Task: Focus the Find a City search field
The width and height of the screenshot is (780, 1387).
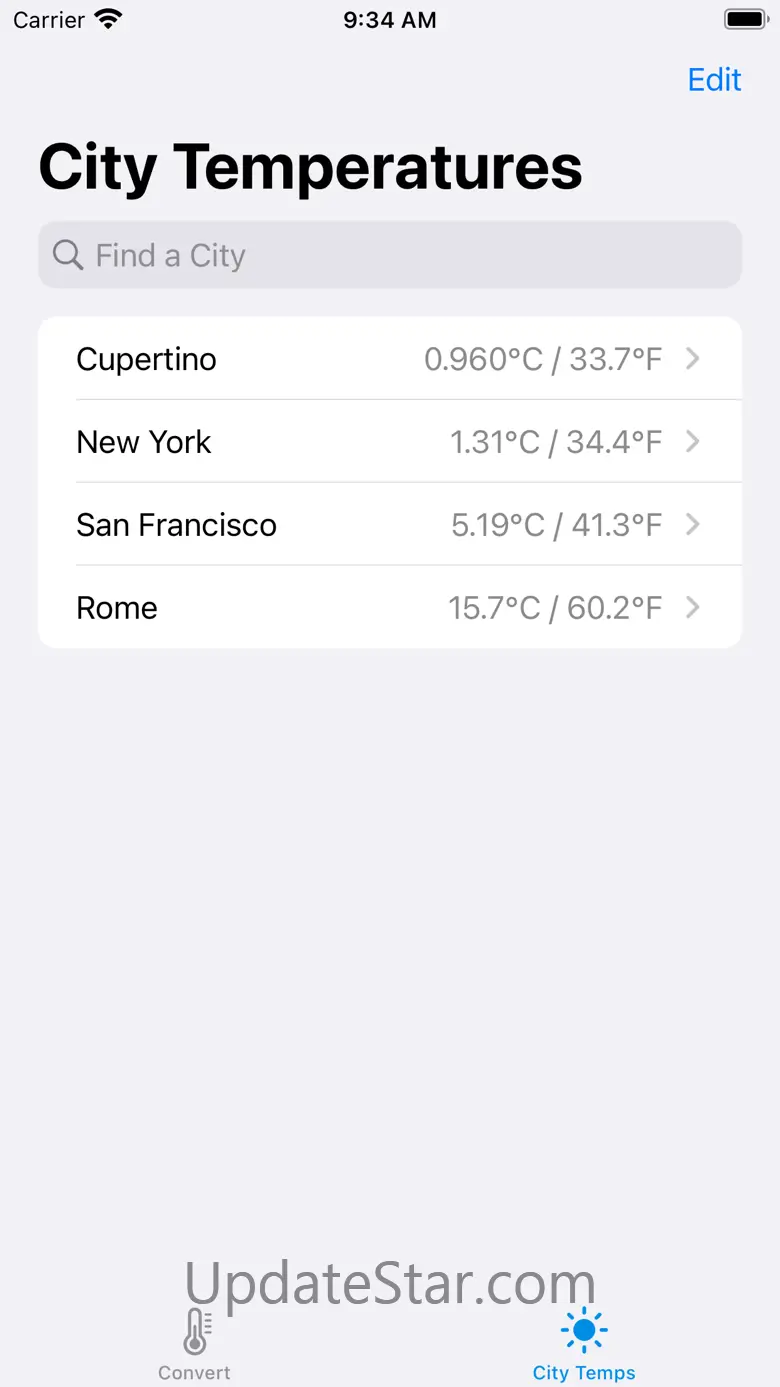Action: pyautogui.click(x=390, y=255)
